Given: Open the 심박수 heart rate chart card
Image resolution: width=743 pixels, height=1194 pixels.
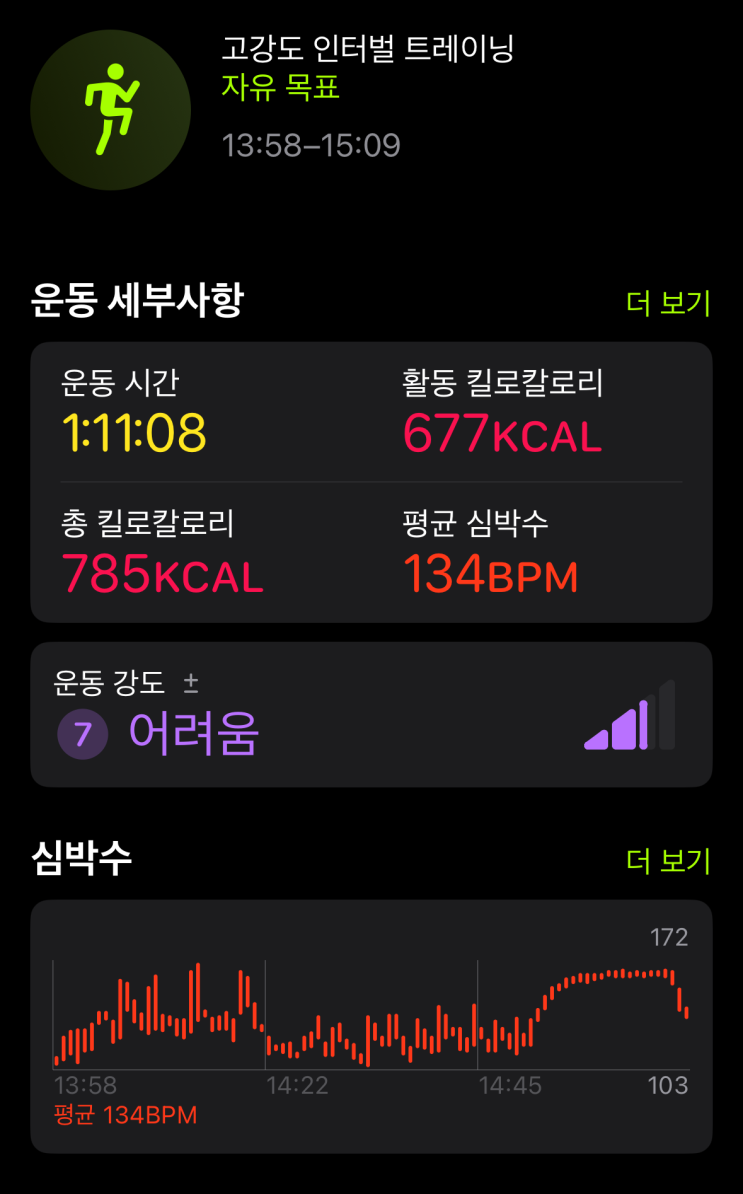Looking at the screenshot, I should pos(372,1026).
